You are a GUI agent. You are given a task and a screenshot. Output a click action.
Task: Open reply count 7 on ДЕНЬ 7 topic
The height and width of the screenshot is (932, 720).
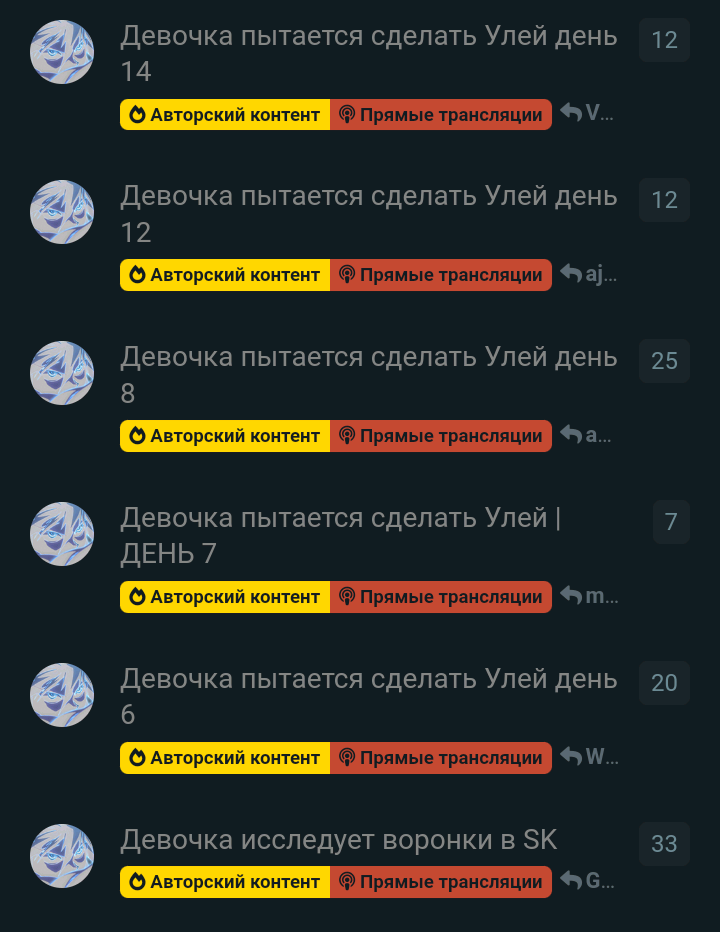(671, 522)
